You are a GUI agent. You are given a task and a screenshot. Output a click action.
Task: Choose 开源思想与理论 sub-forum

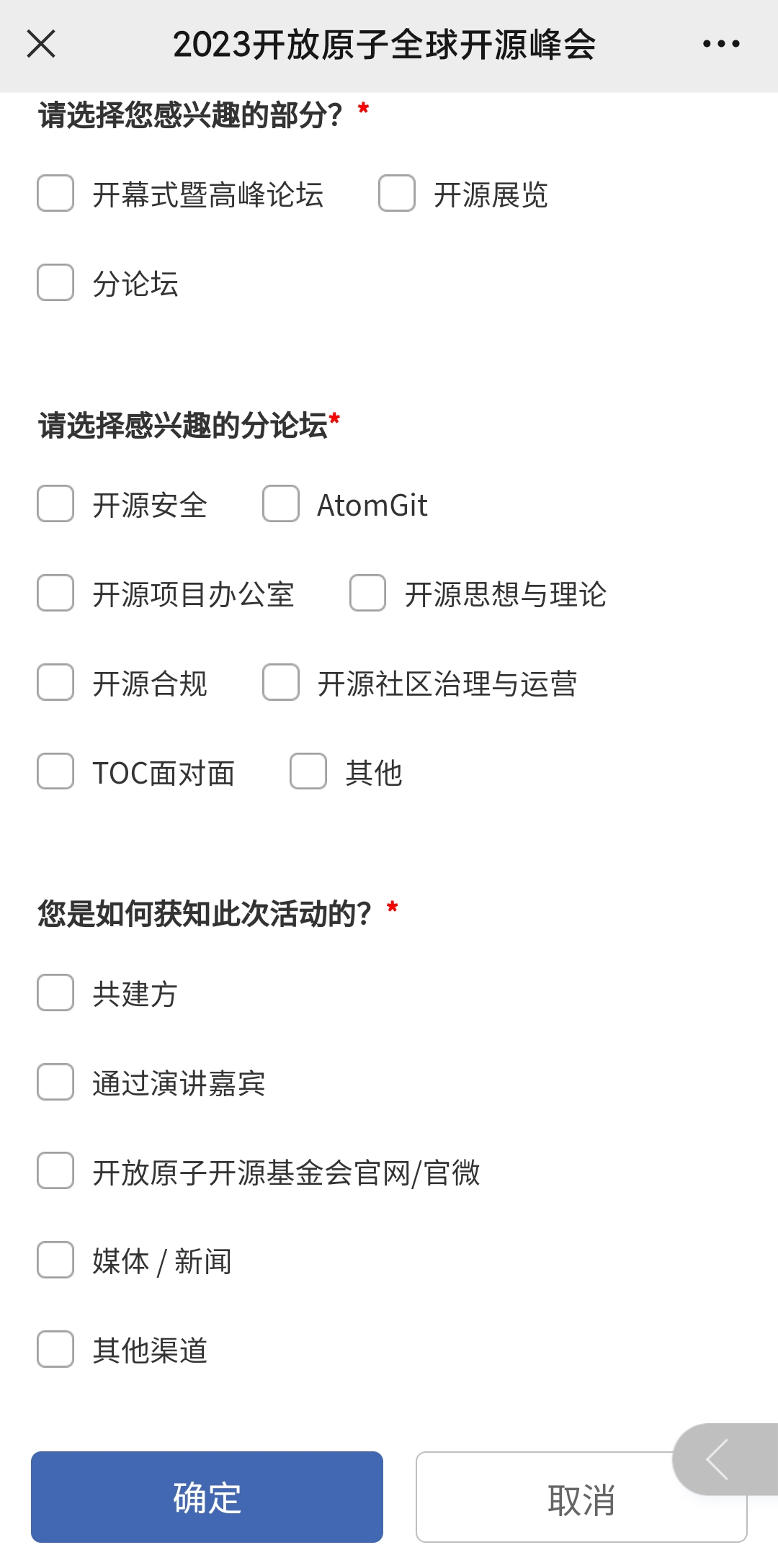(368, 593)
